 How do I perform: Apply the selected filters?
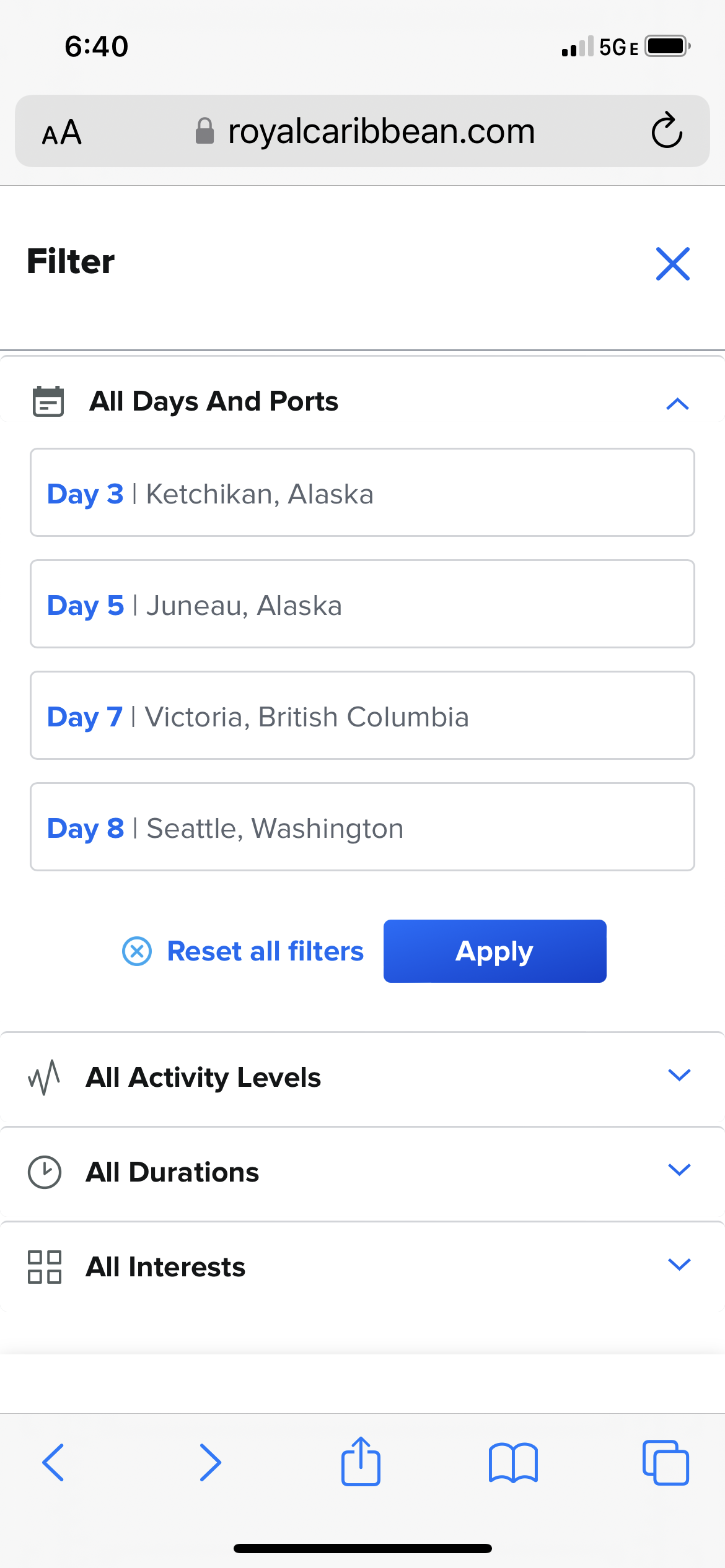click(x=494, y=951)
